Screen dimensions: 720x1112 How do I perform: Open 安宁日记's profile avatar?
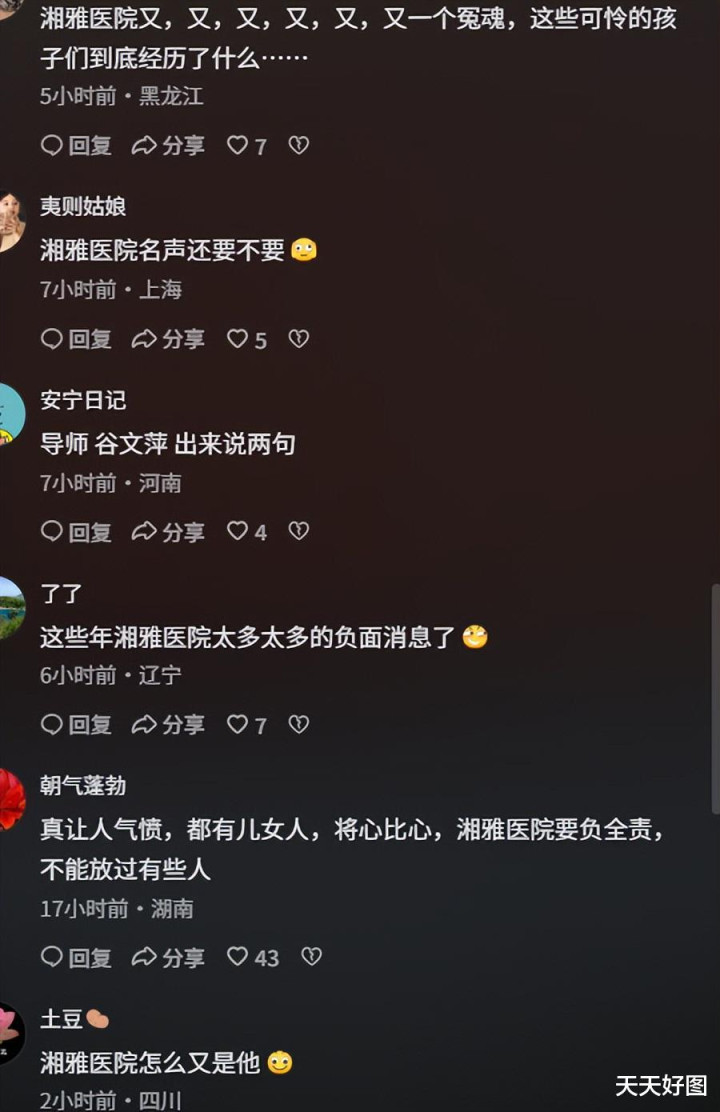click(10, 413)
